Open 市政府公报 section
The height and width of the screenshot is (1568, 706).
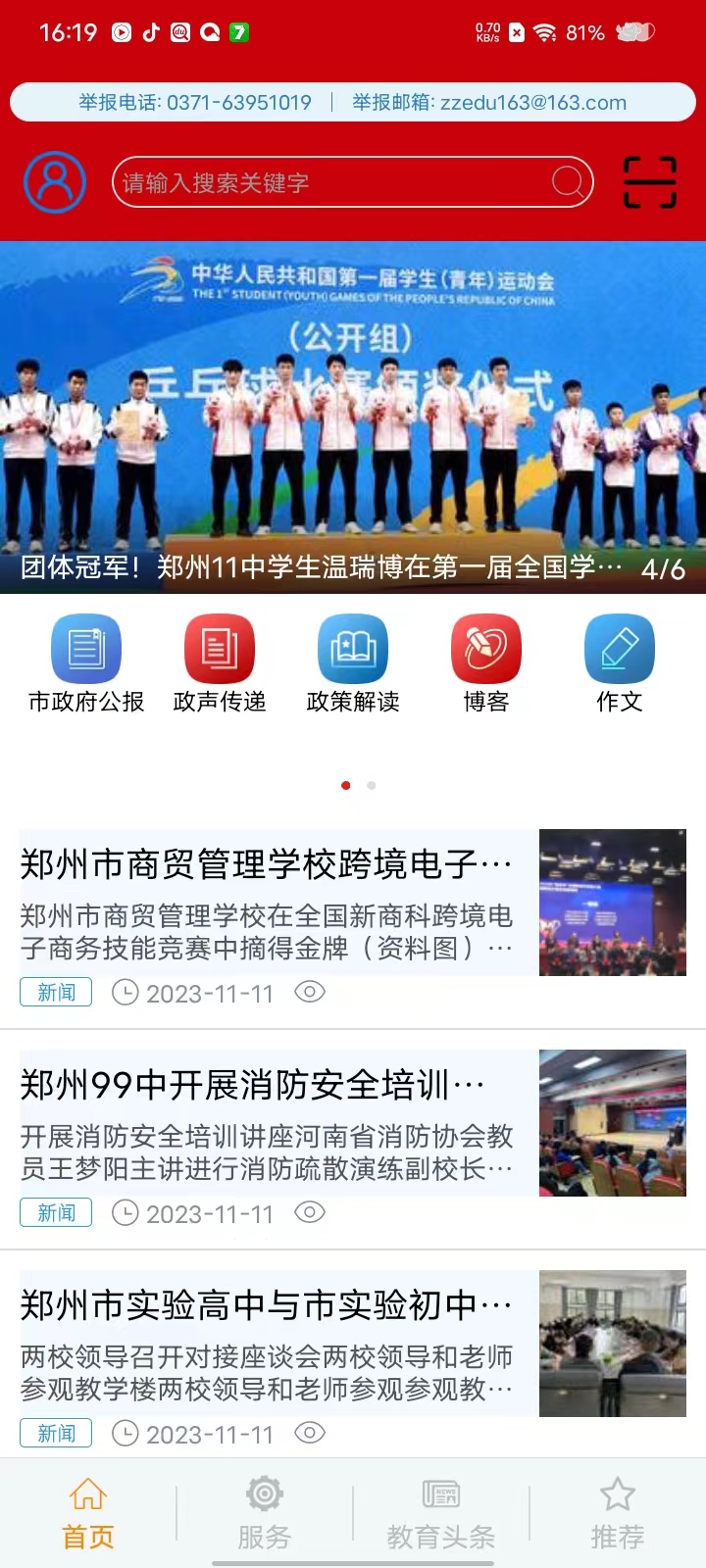coord(86,663)
